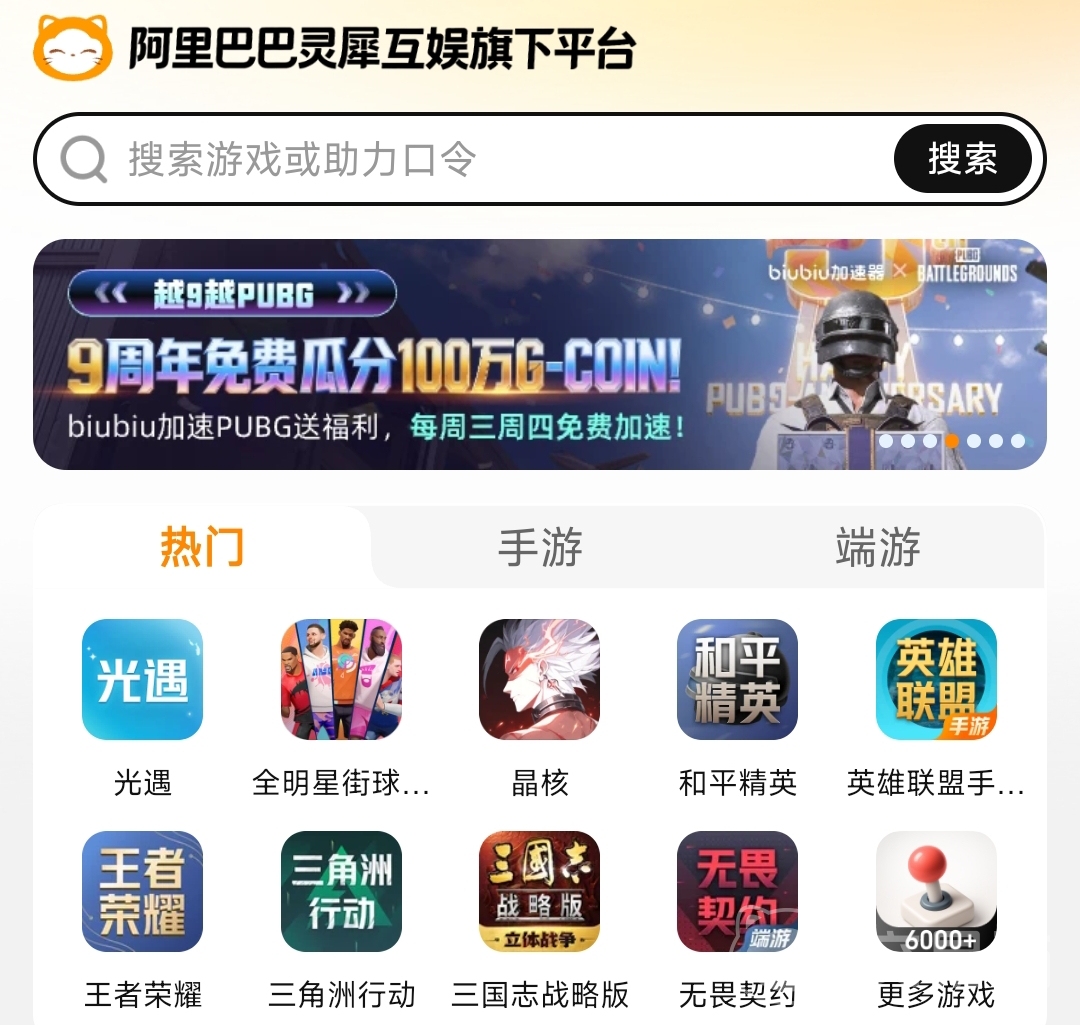View 更多游戏 list

[936, 892]
